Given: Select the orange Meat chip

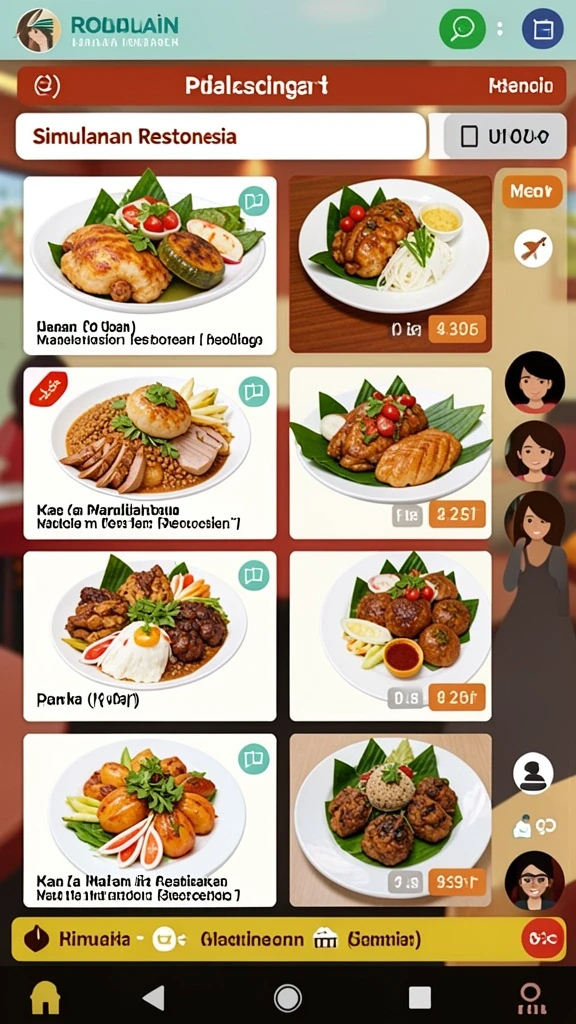Looking at the screenshot, I should tap(532, 191).
